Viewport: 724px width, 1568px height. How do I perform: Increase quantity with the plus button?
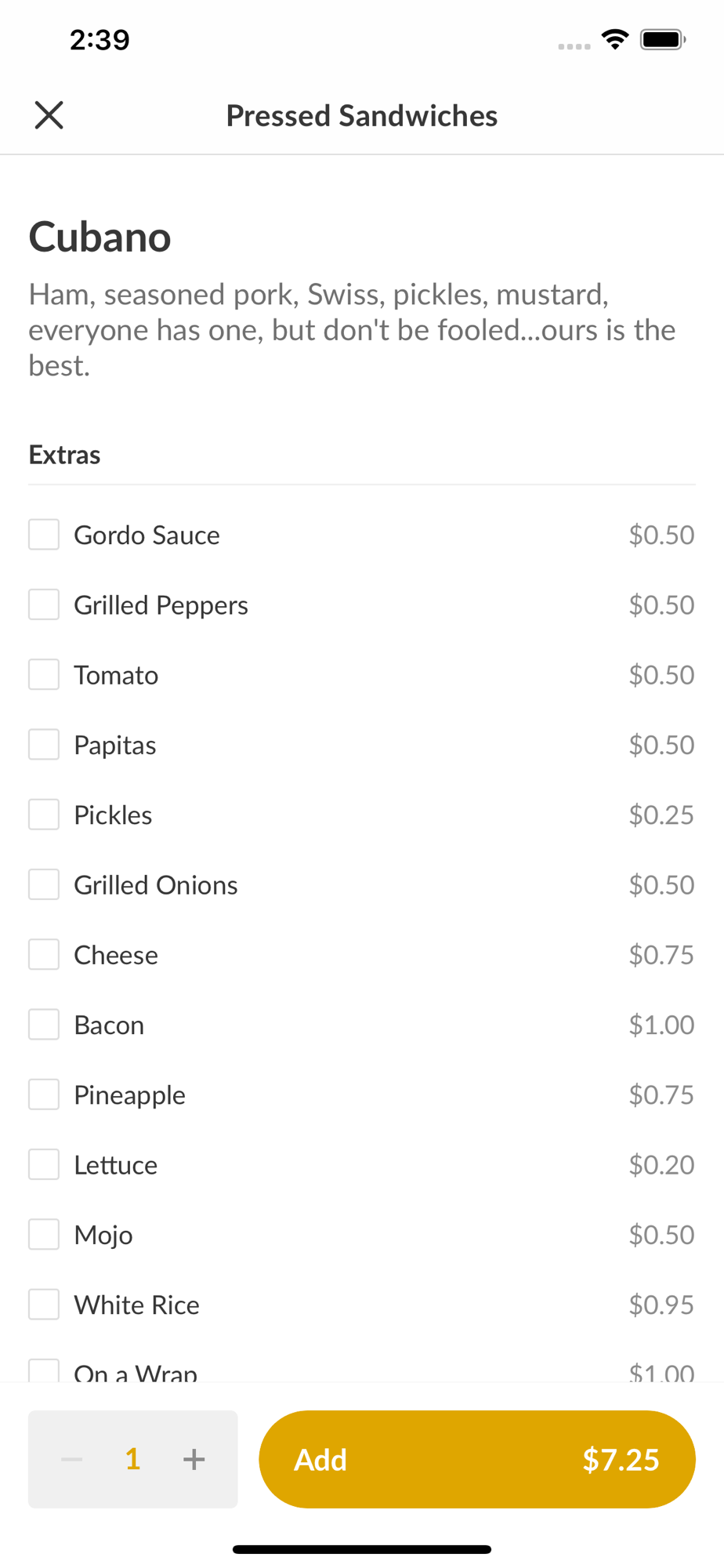194,1459
